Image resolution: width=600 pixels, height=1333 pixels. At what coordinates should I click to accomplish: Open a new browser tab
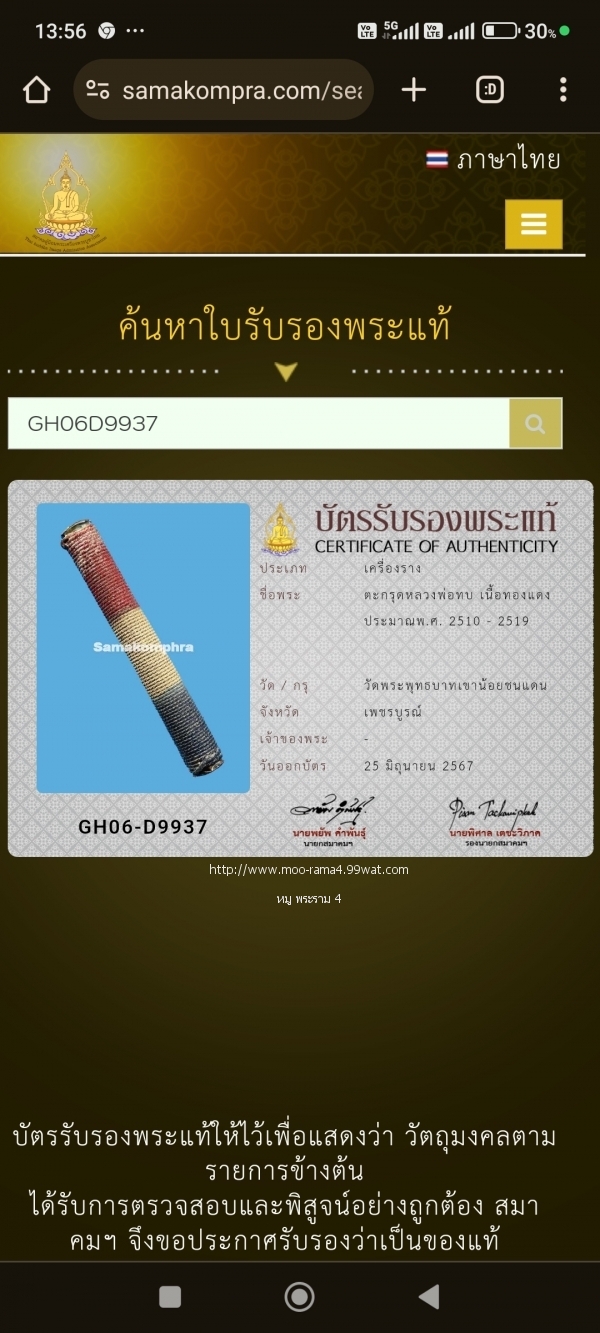413,91
